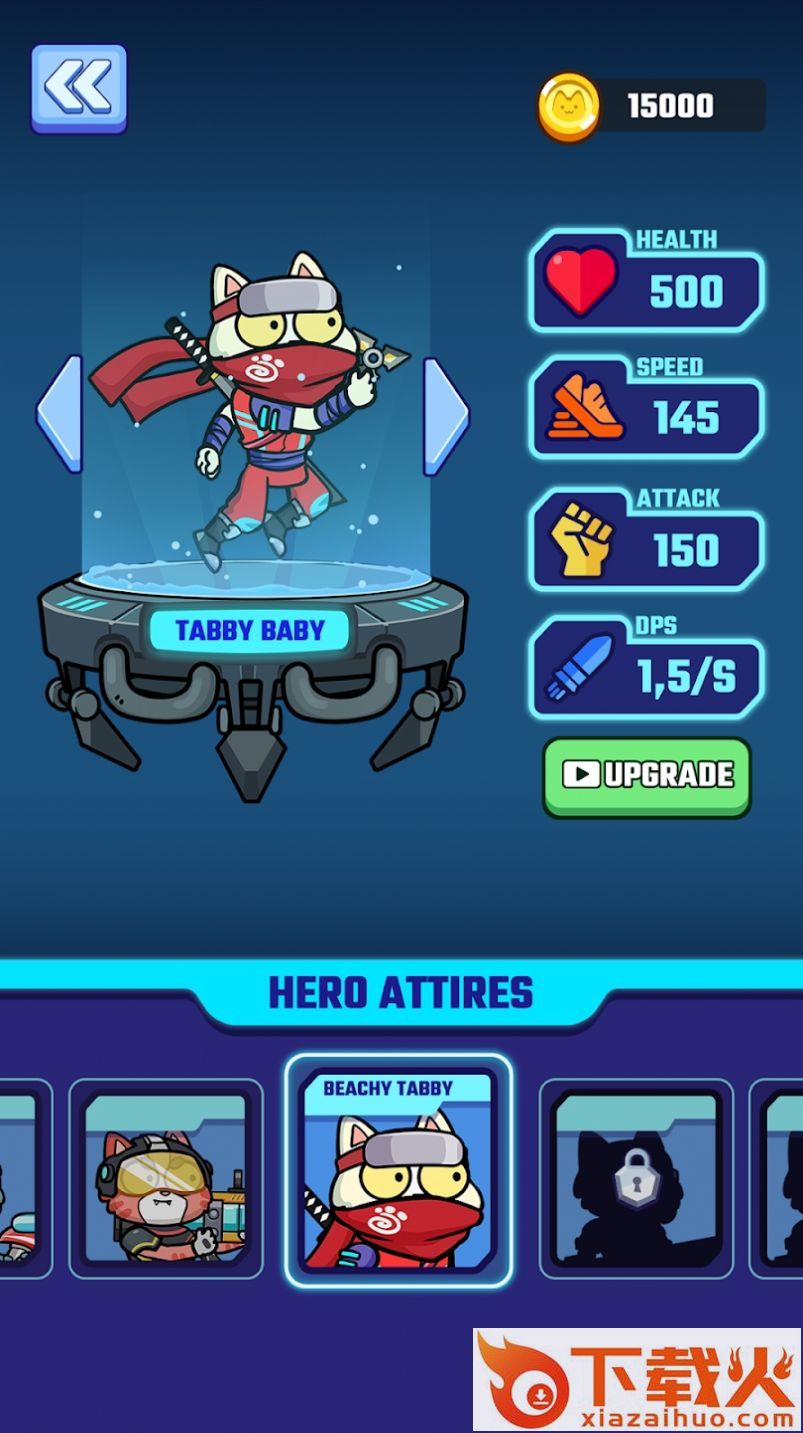Viewport: 803px width, 1433px height.
Task: Select the Beachy Tabby attire
Action: [x=399, y=1171]
